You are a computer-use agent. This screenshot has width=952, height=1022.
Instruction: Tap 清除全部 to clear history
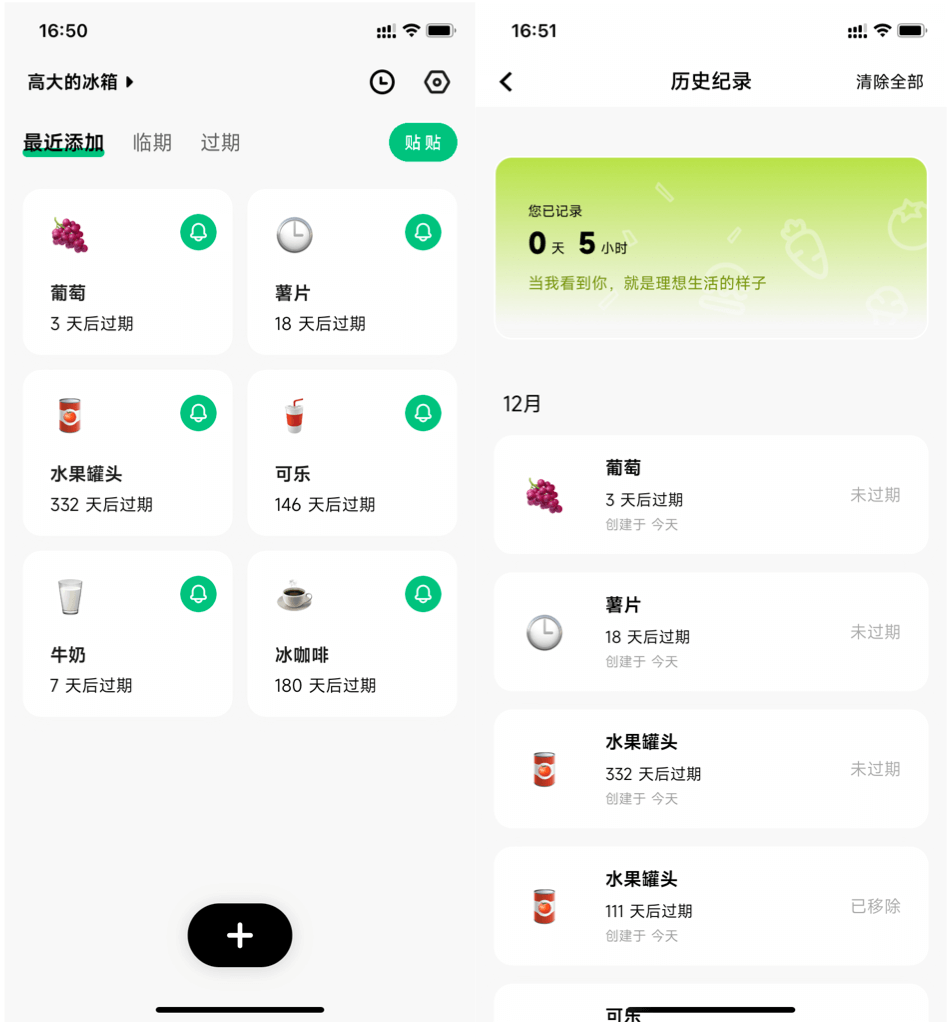coord(889,82)
